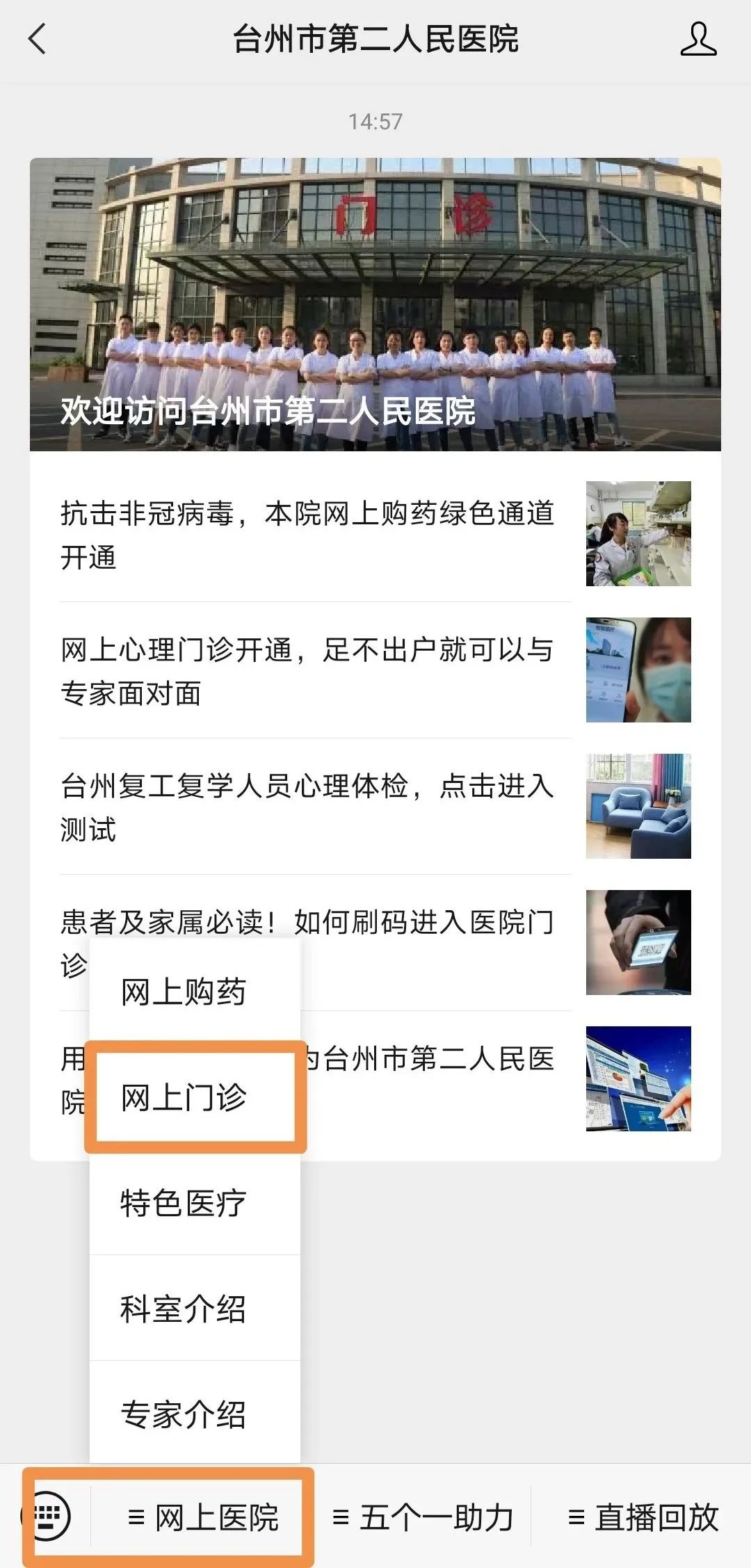Open 科室介绍 from the popup menu
Image resolution: width=751 pixels, height=1568 pixels.
[x=184, y=1309]
